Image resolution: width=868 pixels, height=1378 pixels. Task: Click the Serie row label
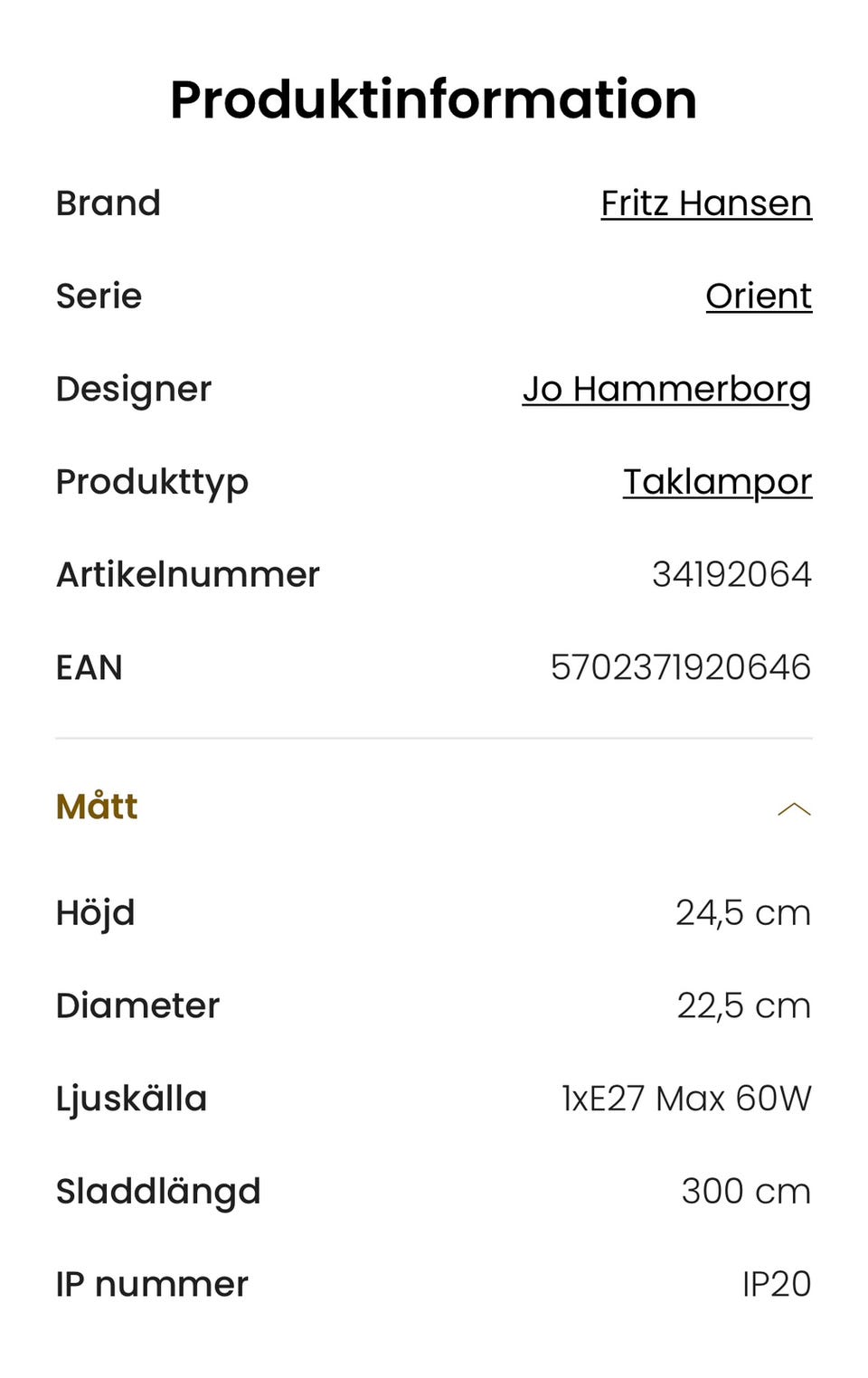pos(98,296)
